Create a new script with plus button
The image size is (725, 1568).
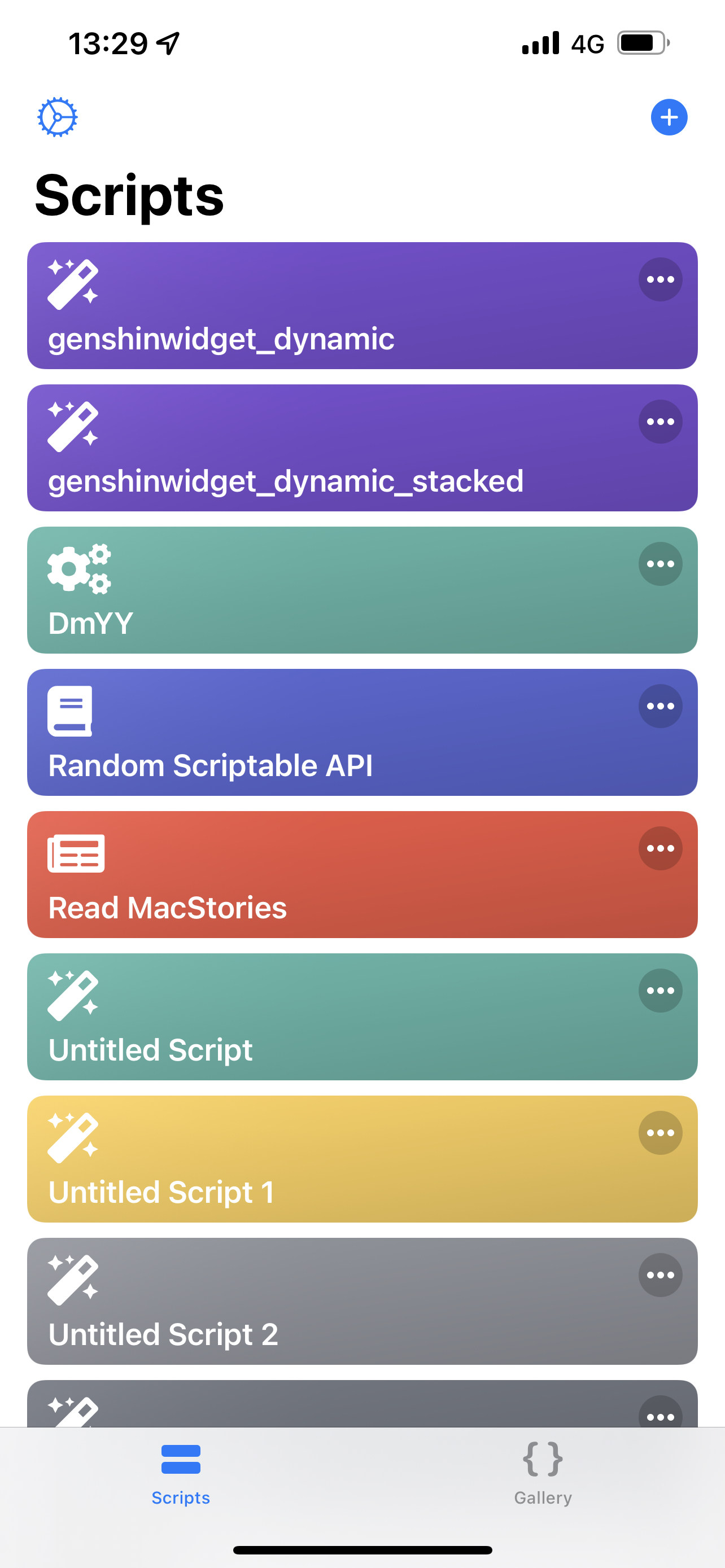[669, 117]
